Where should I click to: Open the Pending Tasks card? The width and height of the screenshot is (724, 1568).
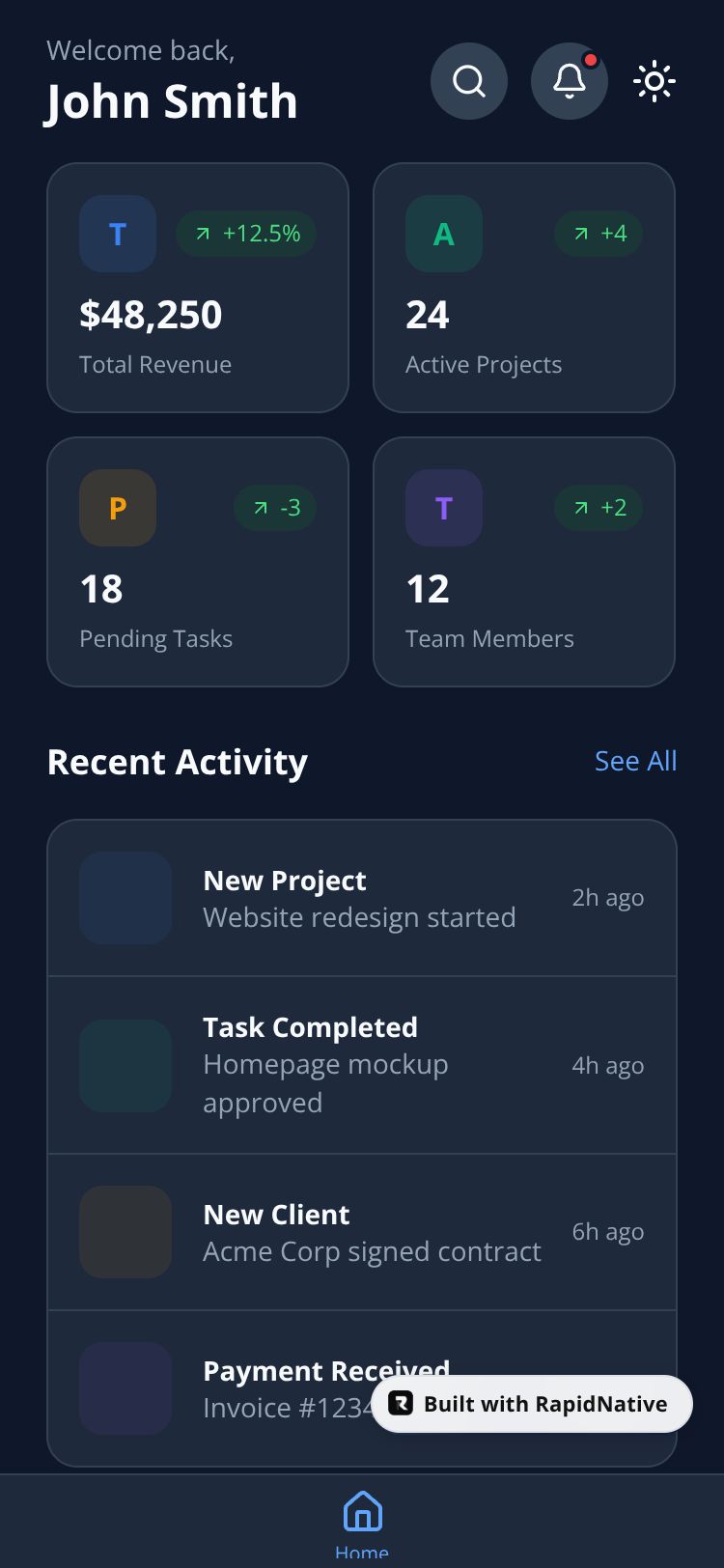point(198,562)
